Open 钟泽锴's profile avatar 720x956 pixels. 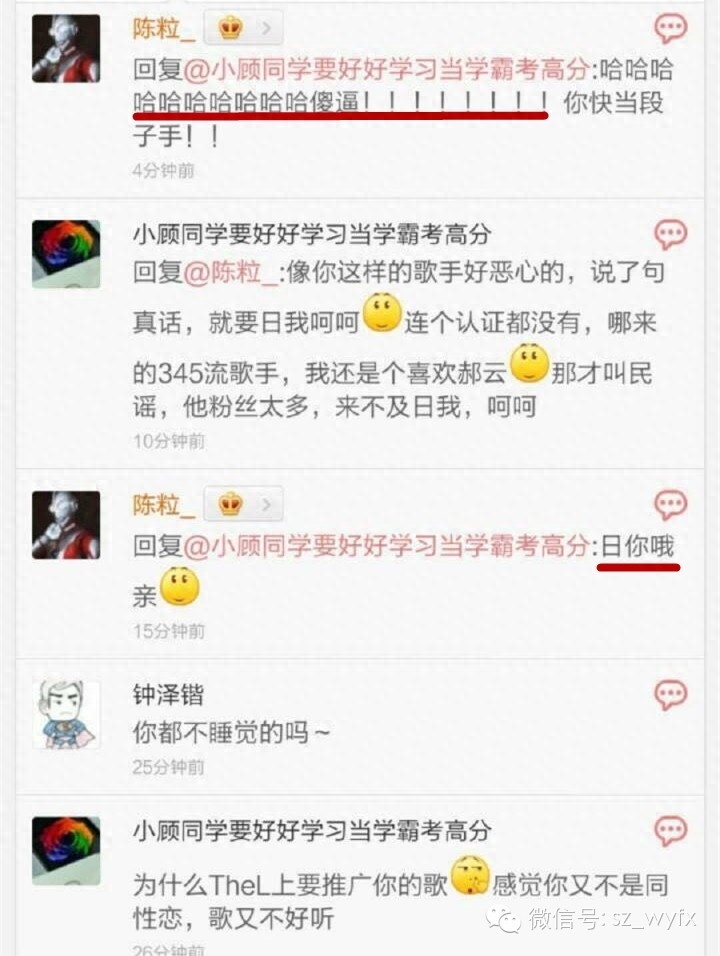pyautogui.click(x=66, y=714)
